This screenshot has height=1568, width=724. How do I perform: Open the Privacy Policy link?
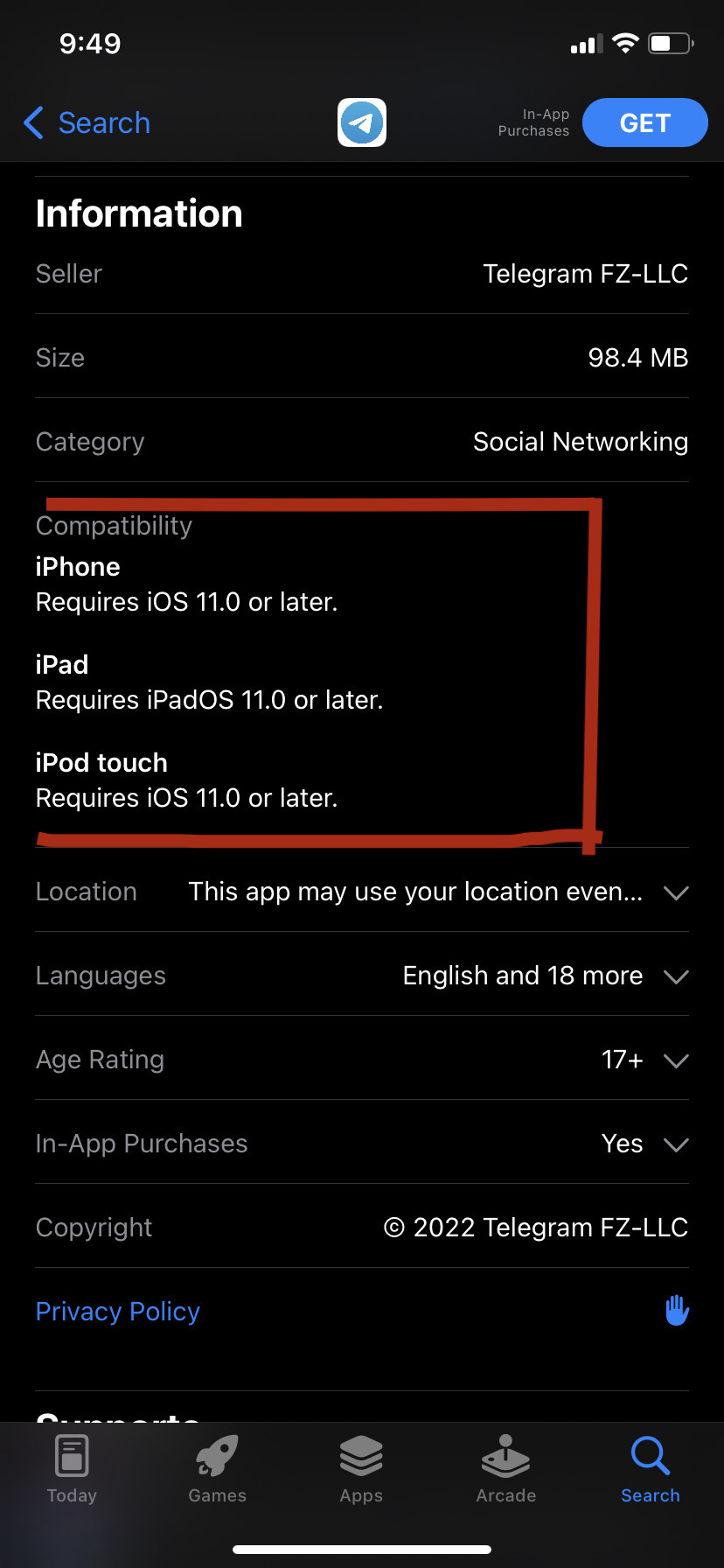coord(118,1312)
